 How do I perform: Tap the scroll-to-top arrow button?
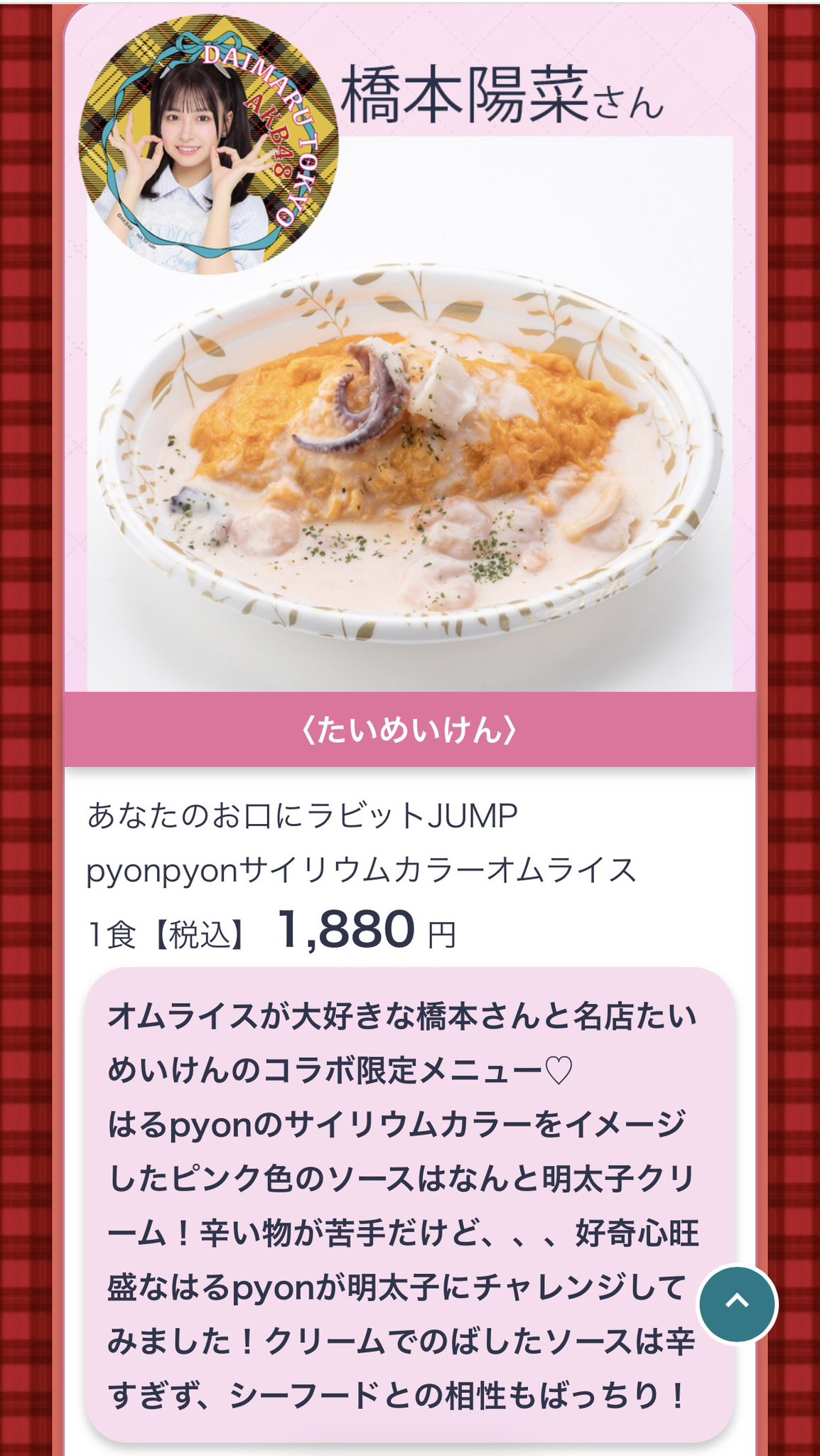click(x=737, y=1304)
